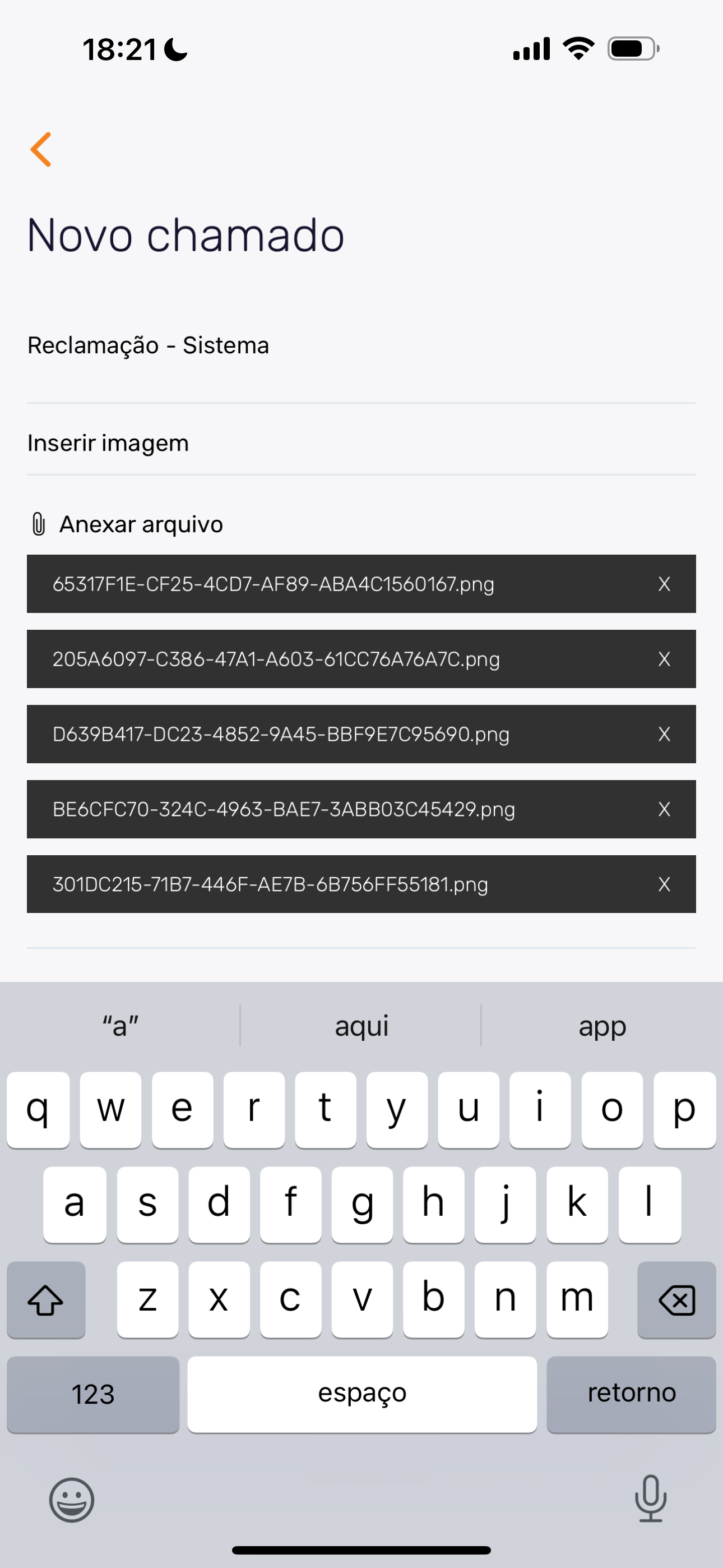The width and height of the screenshot is (723, 1568).
Task: Open the emoji keyboard
Action: [x=72, y=1500]
